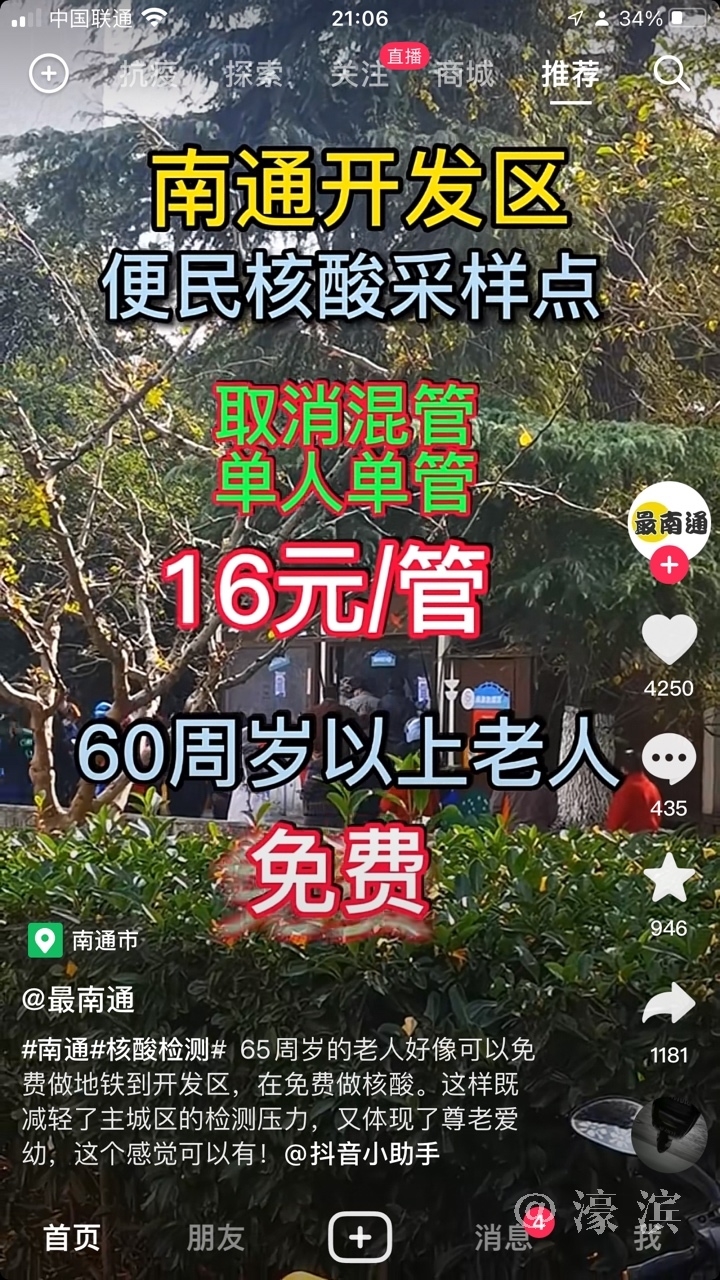Switch to the 朋友 bottom tab
The image size is (720, 1280).
[x=215, y=1238]
